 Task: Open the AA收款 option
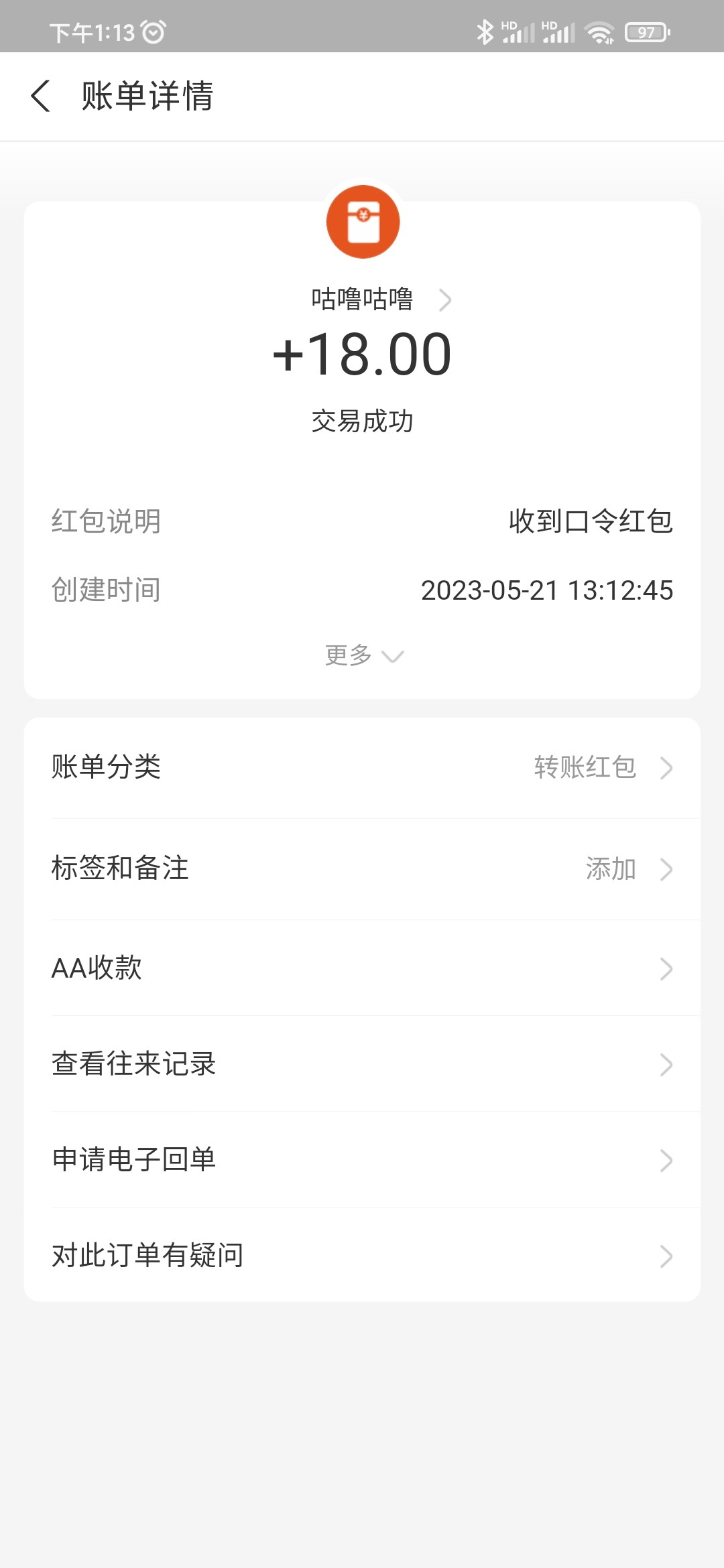click(x=362, y=968)
